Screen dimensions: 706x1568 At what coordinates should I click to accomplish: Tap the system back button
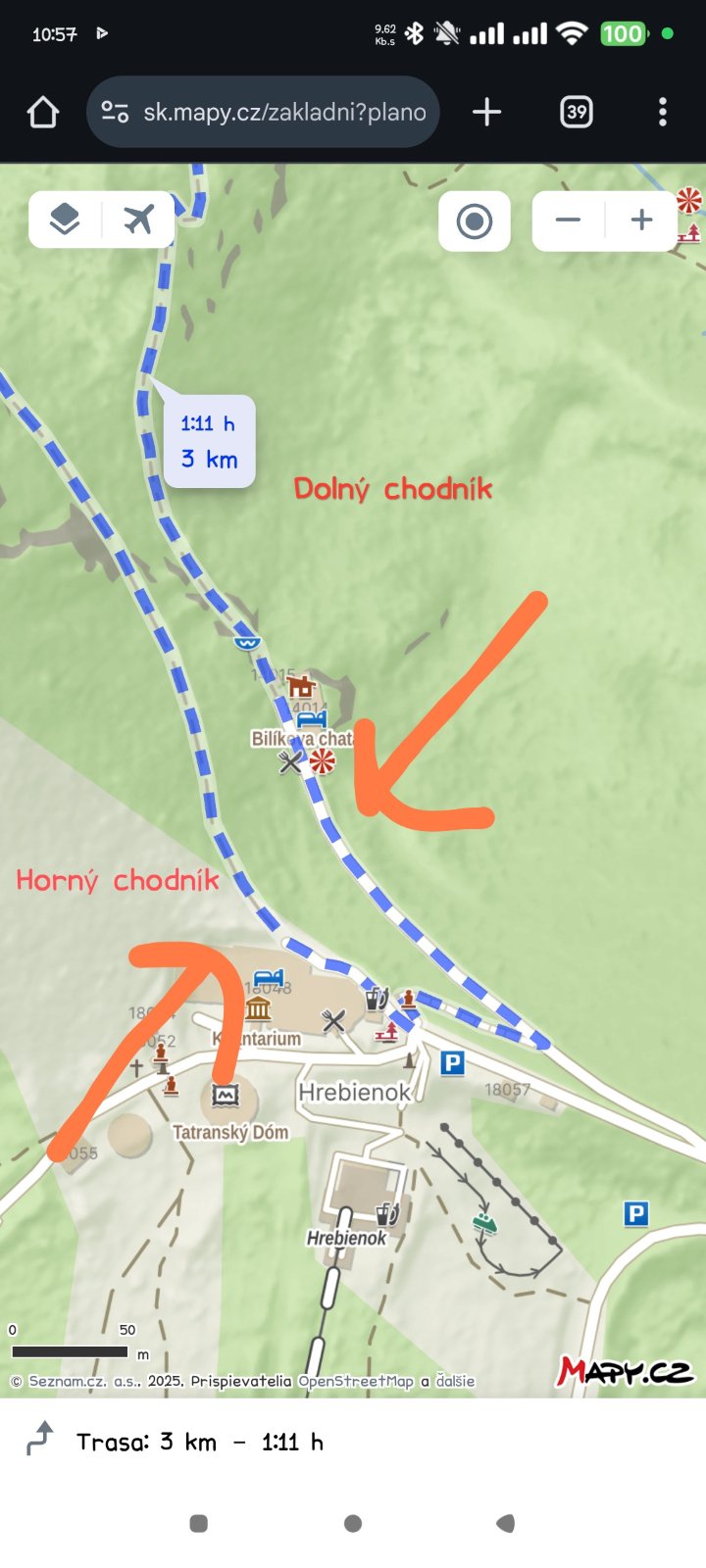pos(506,1523)
